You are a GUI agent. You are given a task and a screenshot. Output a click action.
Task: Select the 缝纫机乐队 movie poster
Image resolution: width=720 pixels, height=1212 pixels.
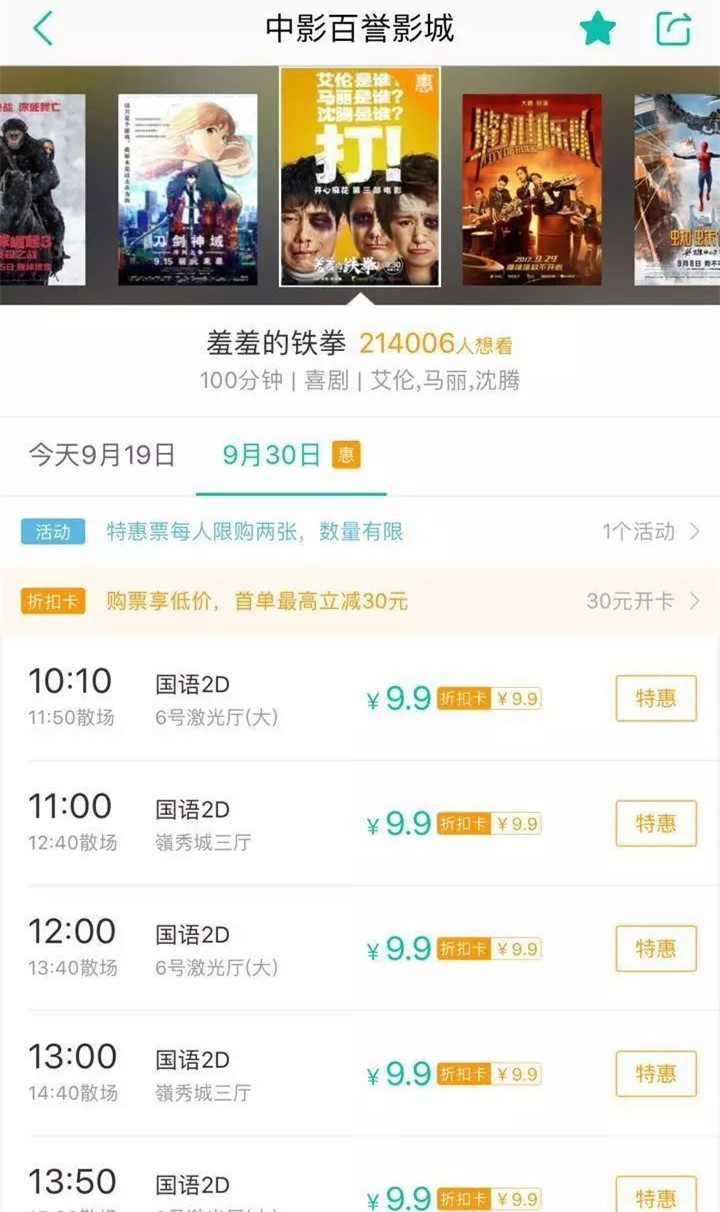coord(531,190)
